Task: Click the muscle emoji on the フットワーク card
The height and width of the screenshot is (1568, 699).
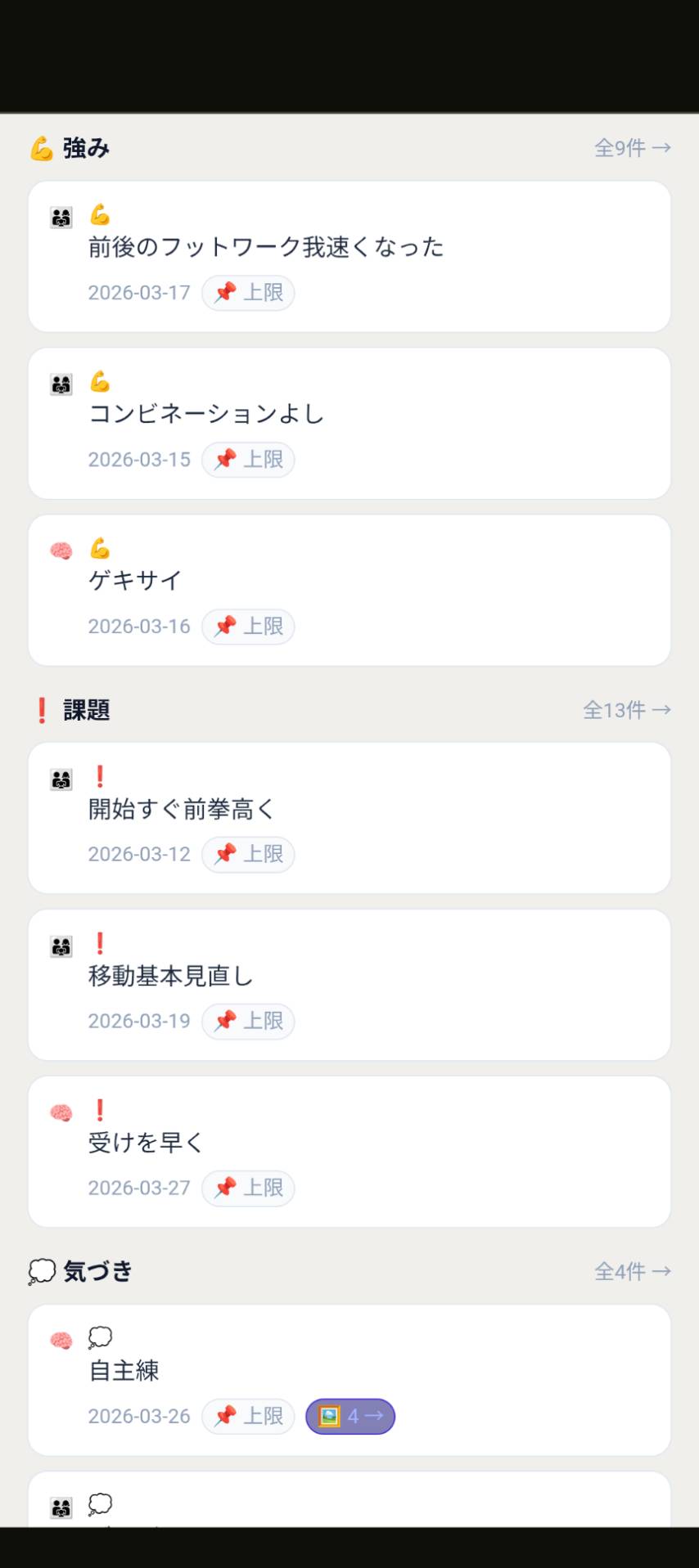Action: (100, 213)
